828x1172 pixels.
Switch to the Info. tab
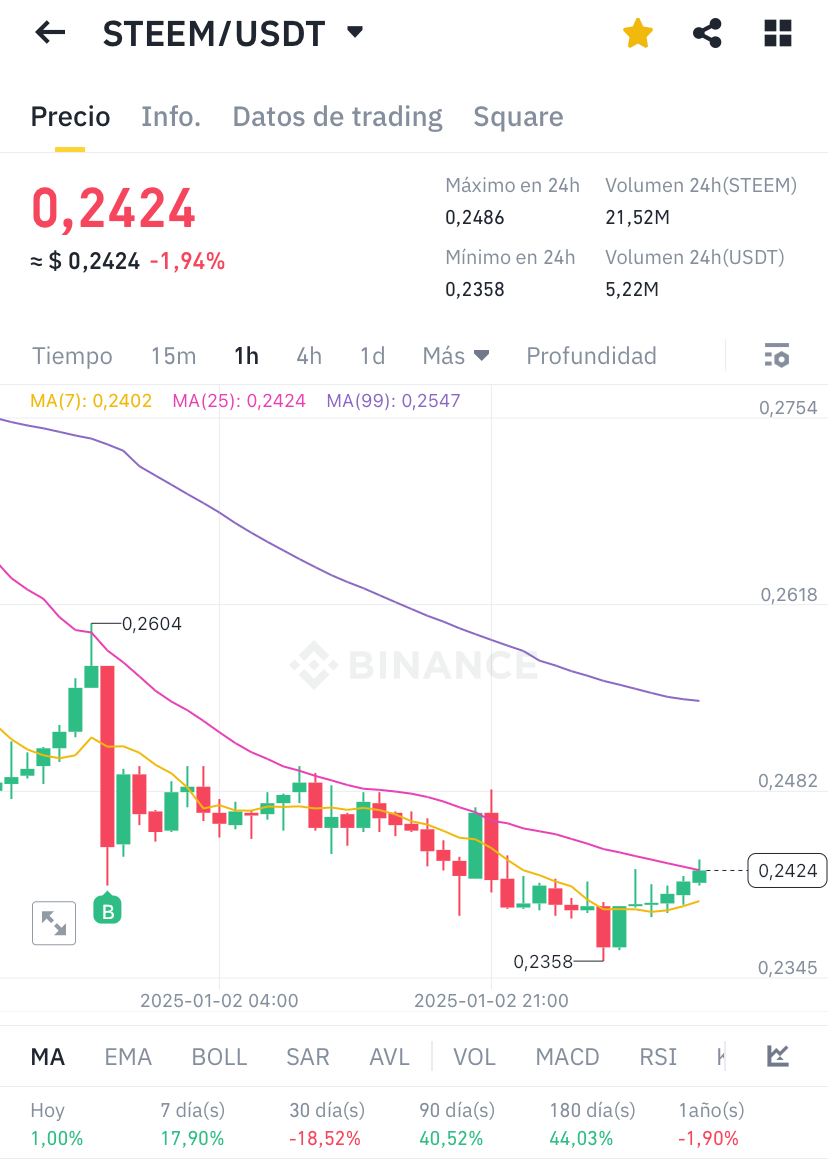(x=171, y=117)
